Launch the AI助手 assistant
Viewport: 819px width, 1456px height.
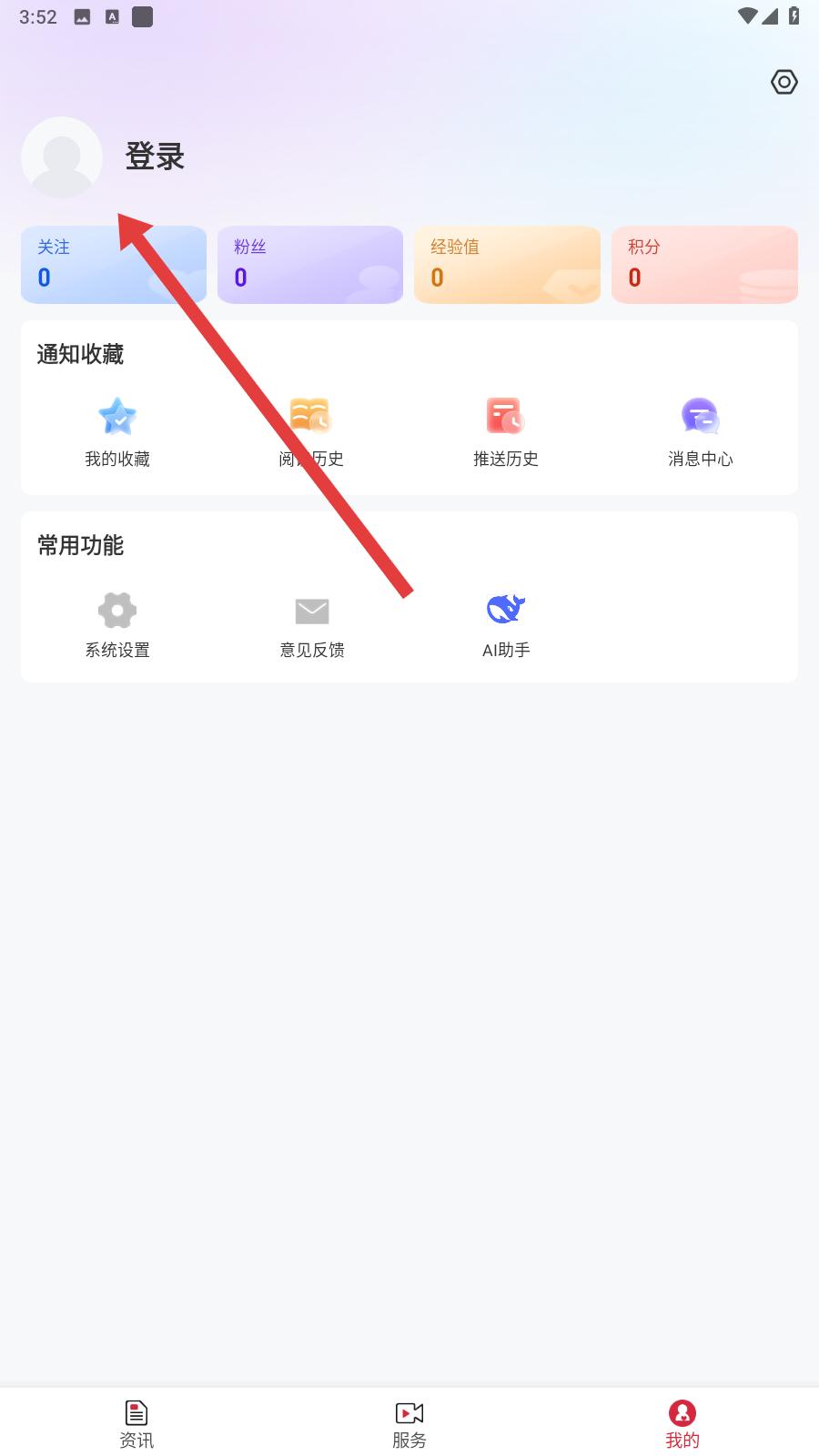click(506, 624)
